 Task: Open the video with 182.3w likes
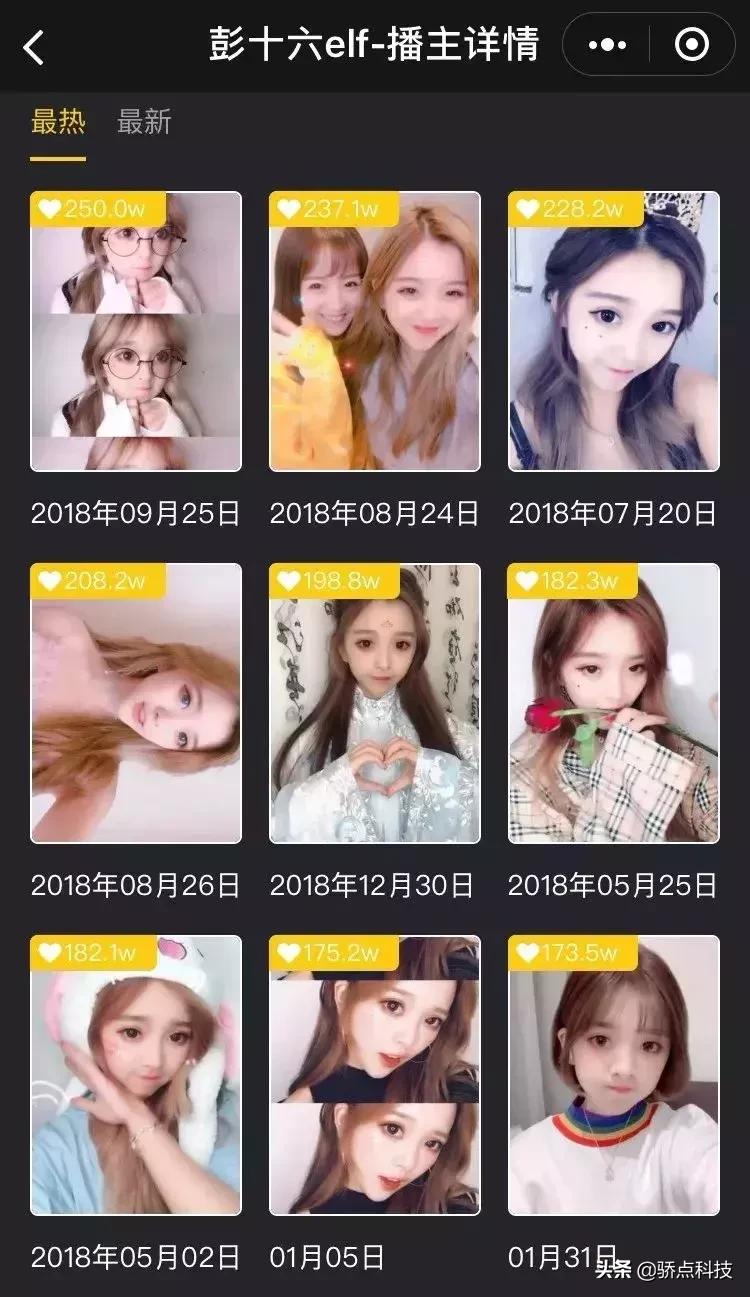click(614, 704)
